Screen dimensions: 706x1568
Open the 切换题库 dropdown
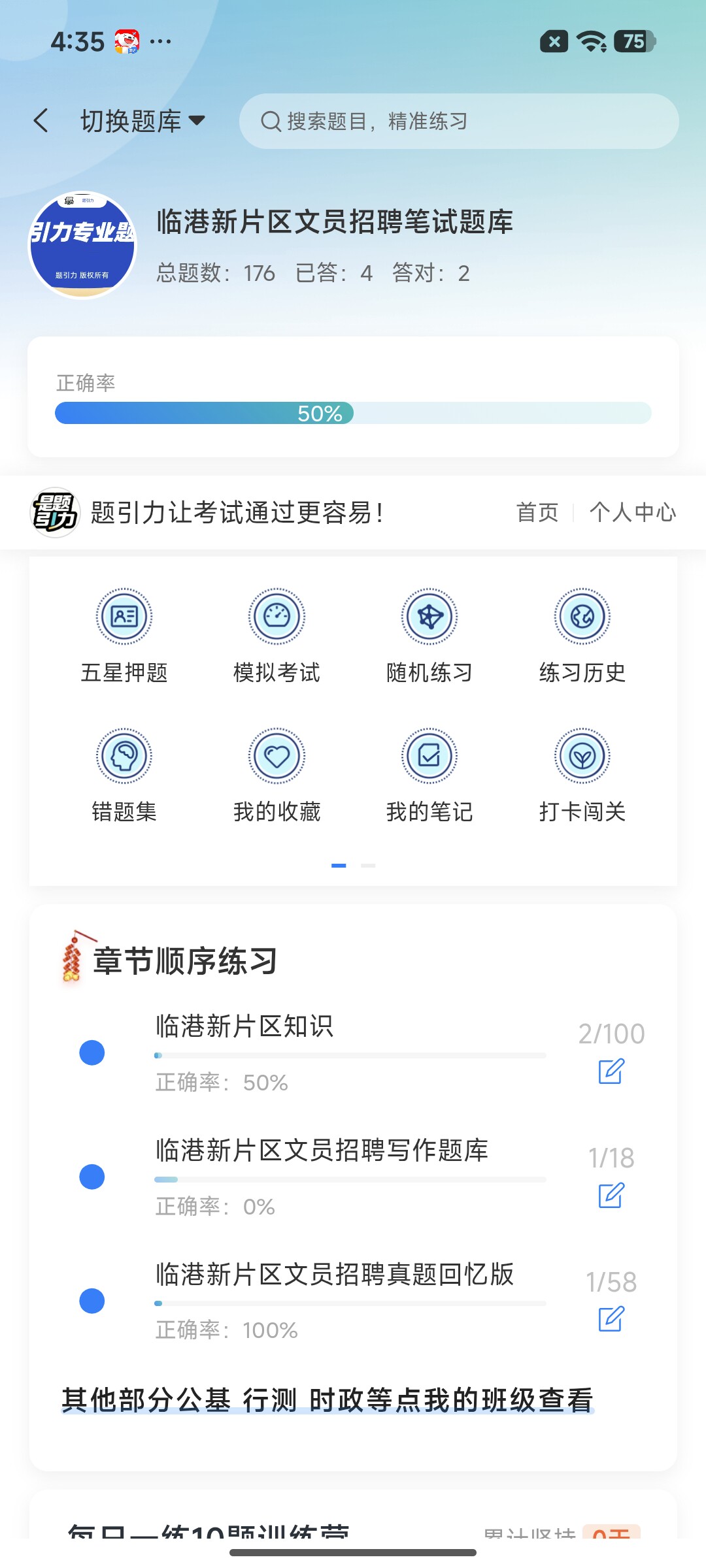[x=143, y=121]
